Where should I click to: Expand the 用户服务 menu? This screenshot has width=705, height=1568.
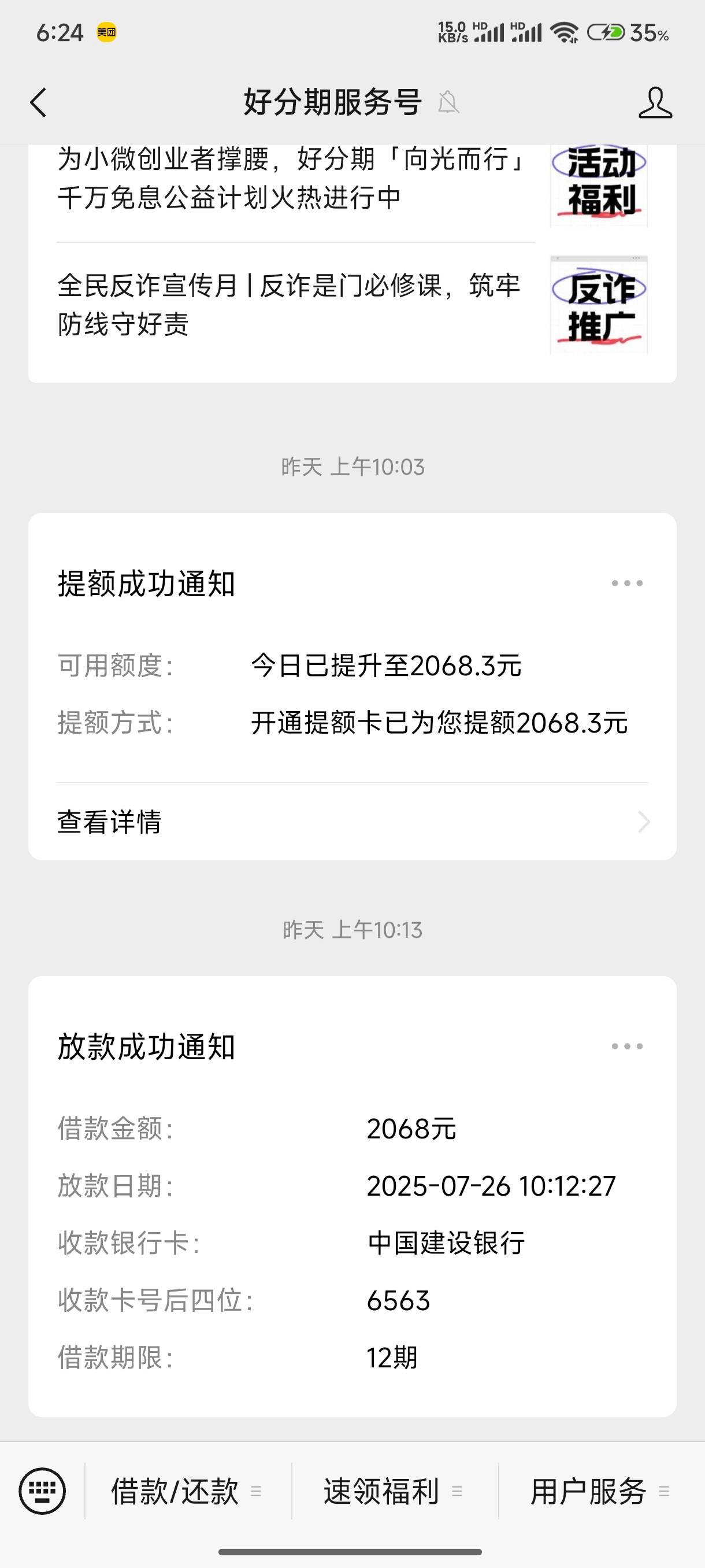coord(601,1491)
